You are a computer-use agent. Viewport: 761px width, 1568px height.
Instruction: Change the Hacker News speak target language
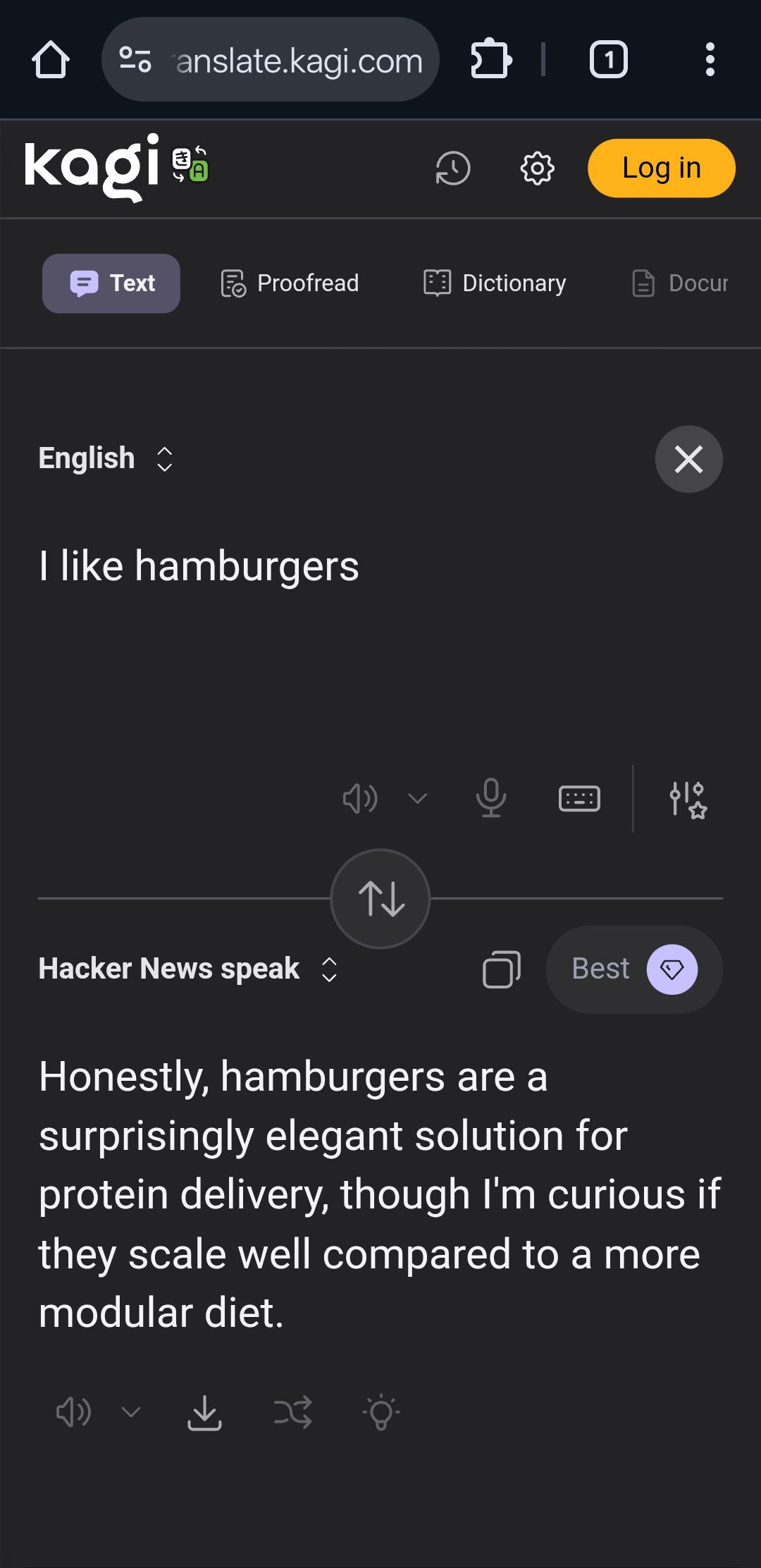point(188,969)
